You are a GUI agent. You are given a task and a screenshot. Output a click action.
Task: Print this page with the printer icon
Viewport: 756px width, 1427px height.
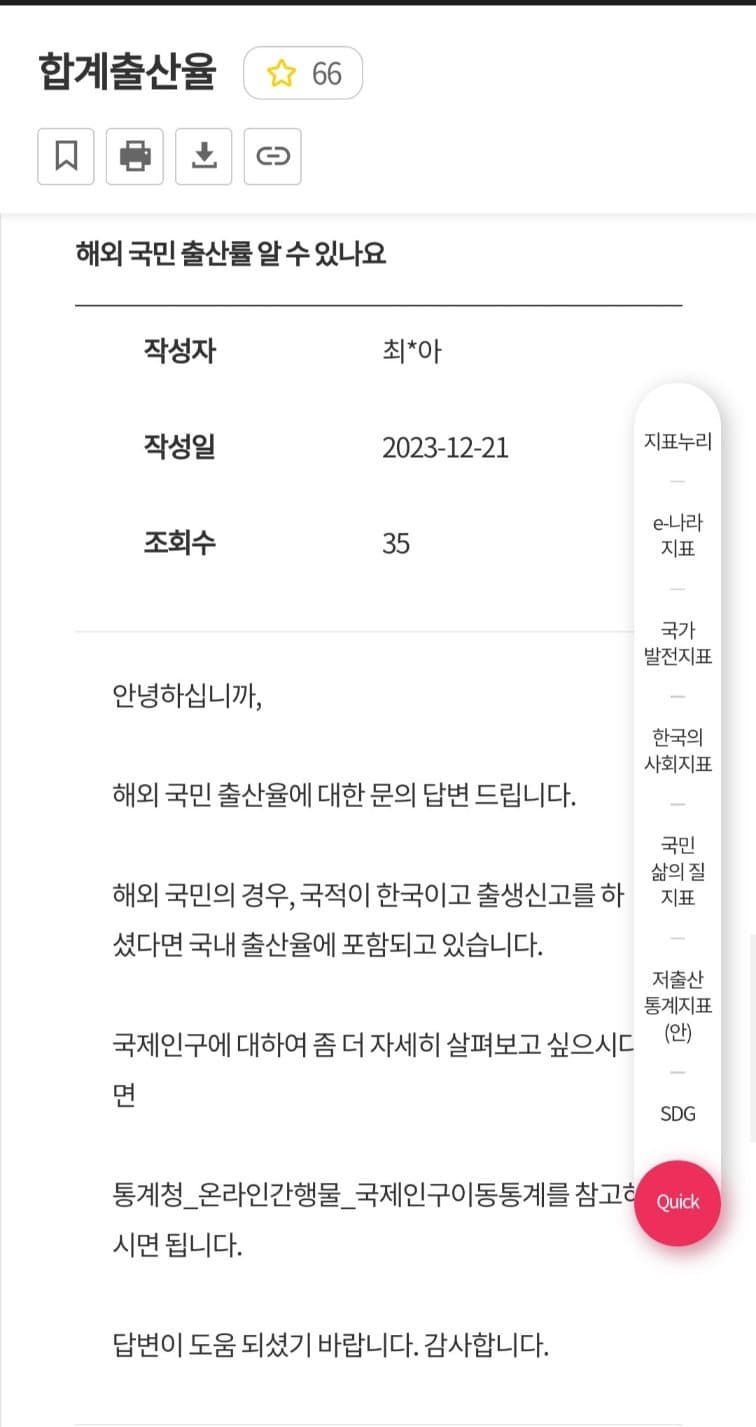[135, 156]
